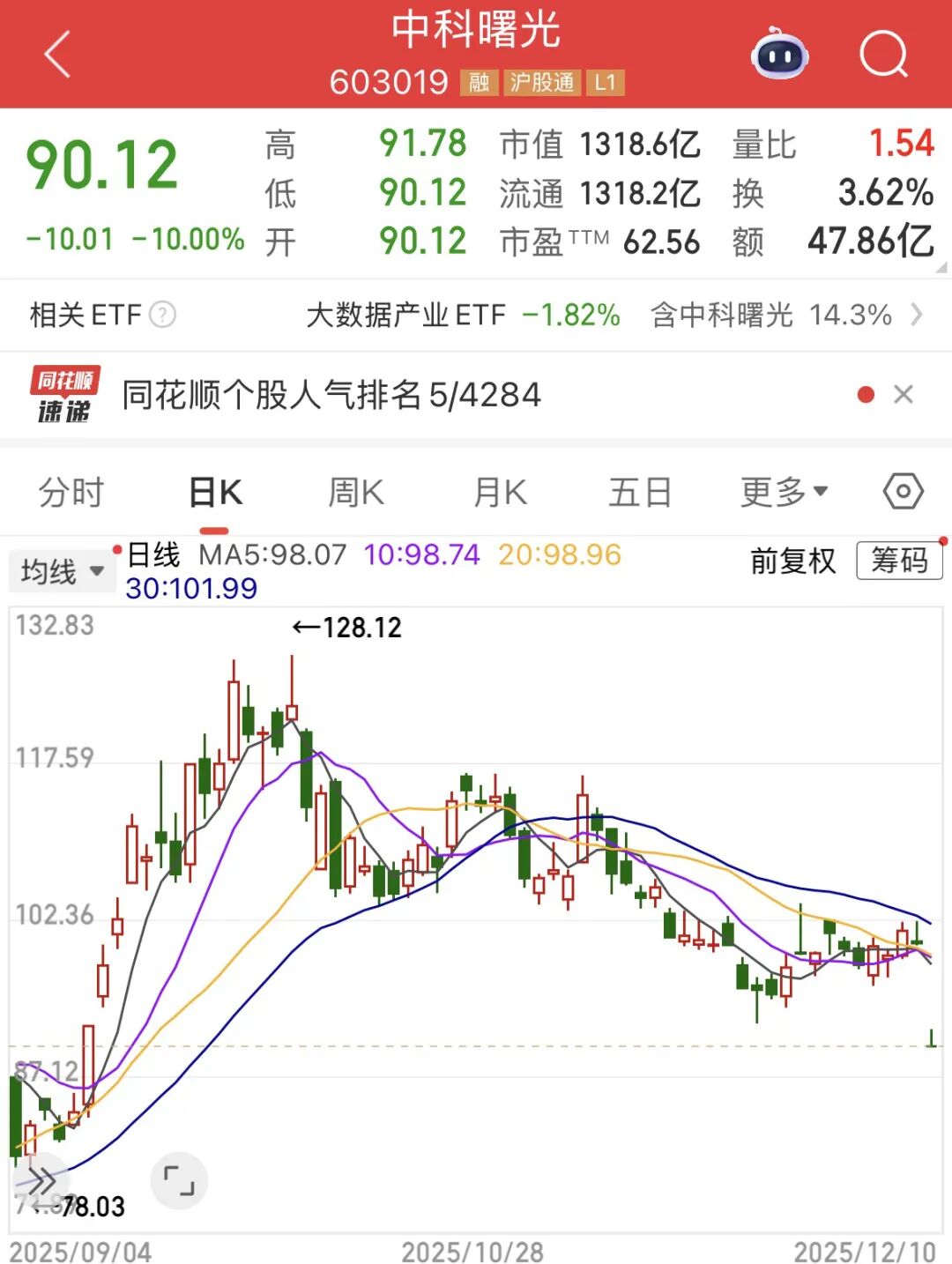Open 同花顺个股人气排名 news banner

[331, 395]
